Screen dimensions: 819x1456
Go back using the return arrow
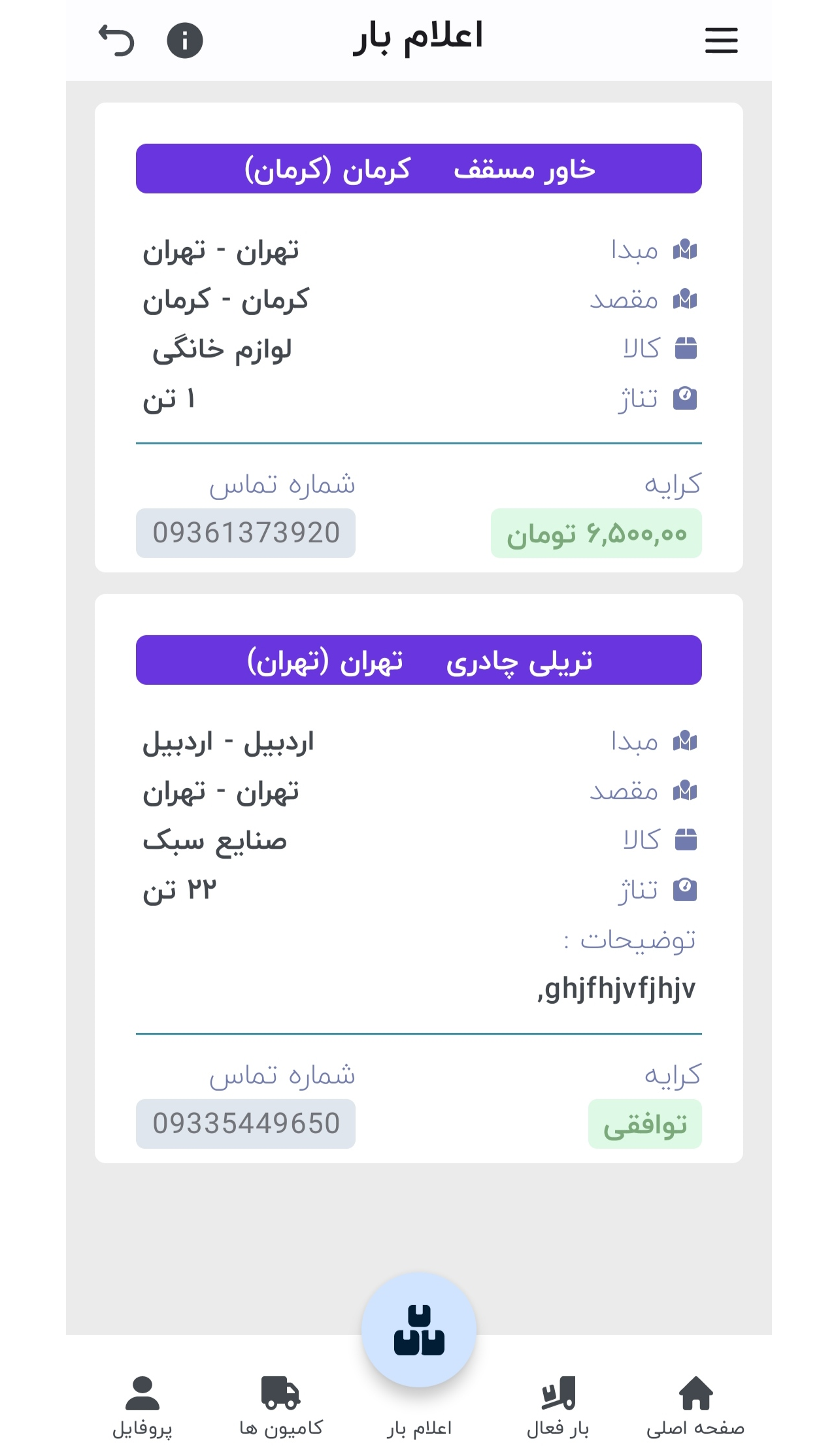(116, 41)
